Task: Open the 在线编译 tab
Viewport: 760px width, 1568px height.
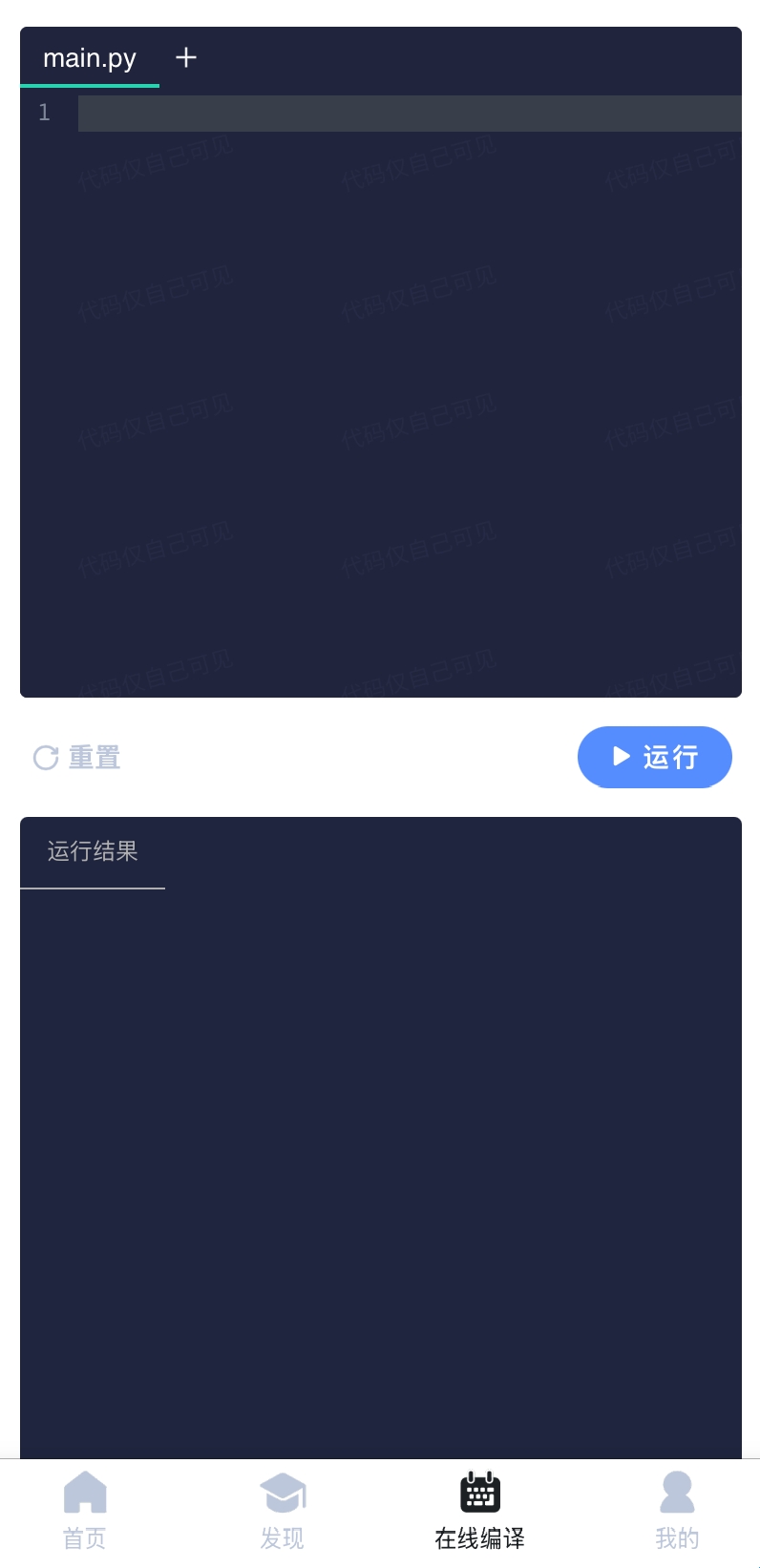Action: point(479,1511)
